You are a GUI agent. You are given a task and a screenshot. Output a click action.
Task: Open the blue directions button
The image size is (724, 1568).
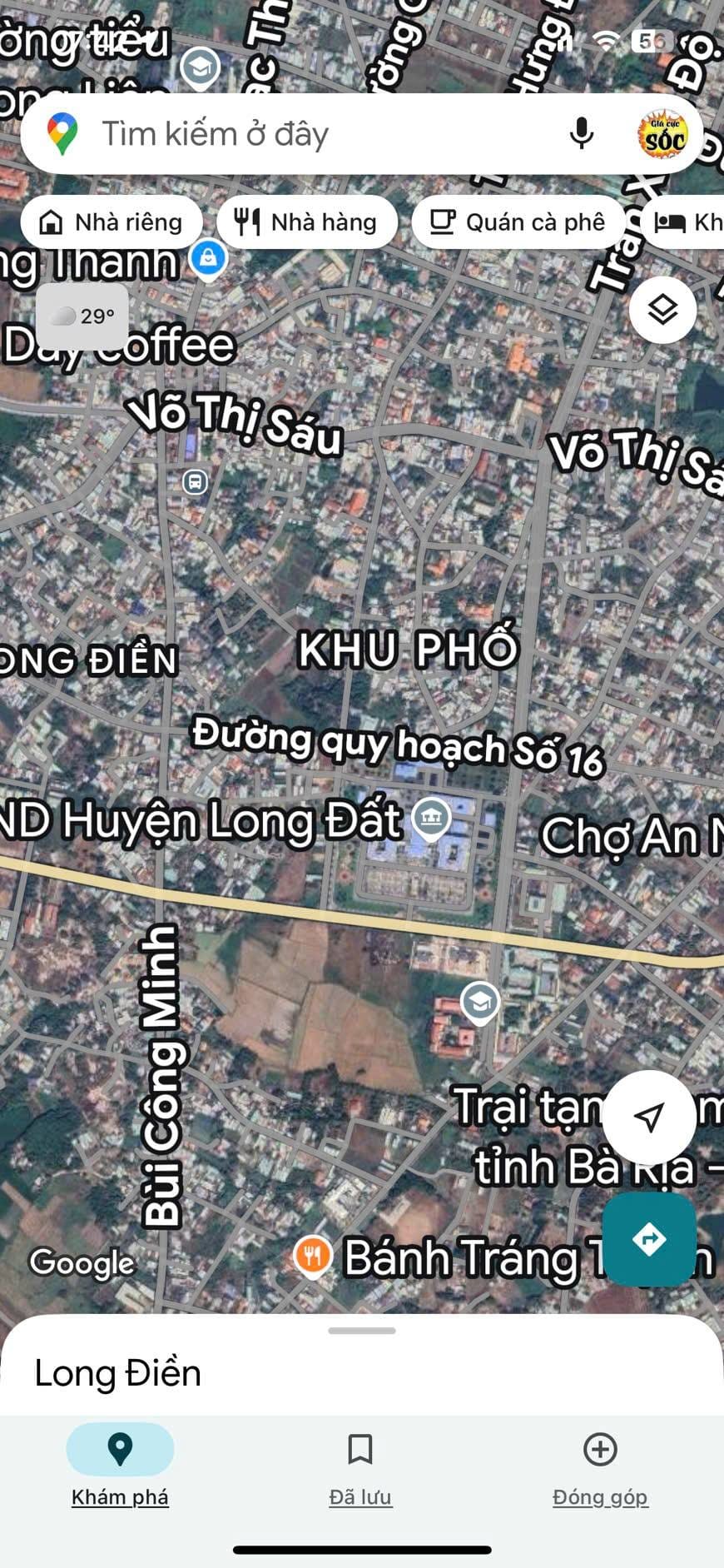point(649,1240)
